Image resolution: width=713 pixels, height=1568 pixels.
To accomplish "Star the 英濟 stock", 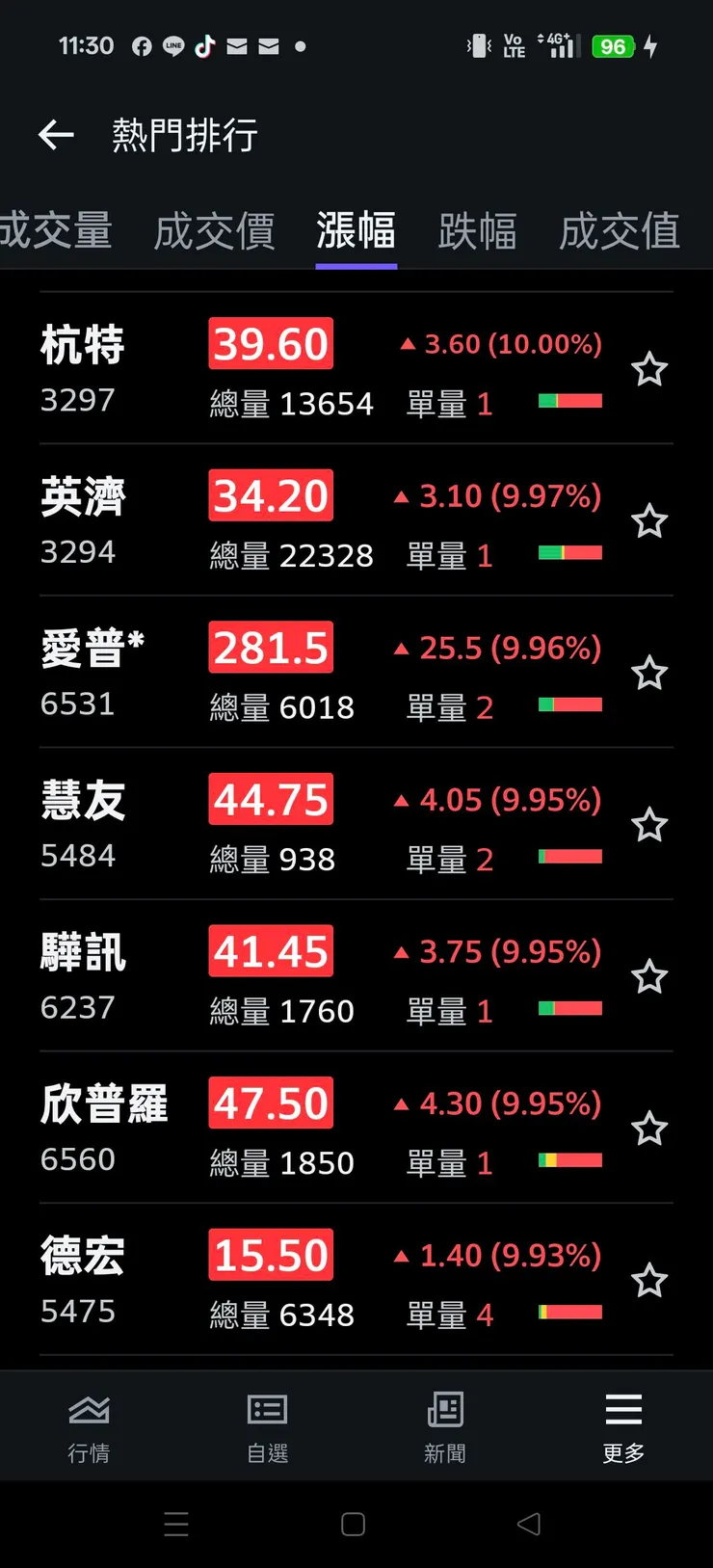I will coord(649,521).
